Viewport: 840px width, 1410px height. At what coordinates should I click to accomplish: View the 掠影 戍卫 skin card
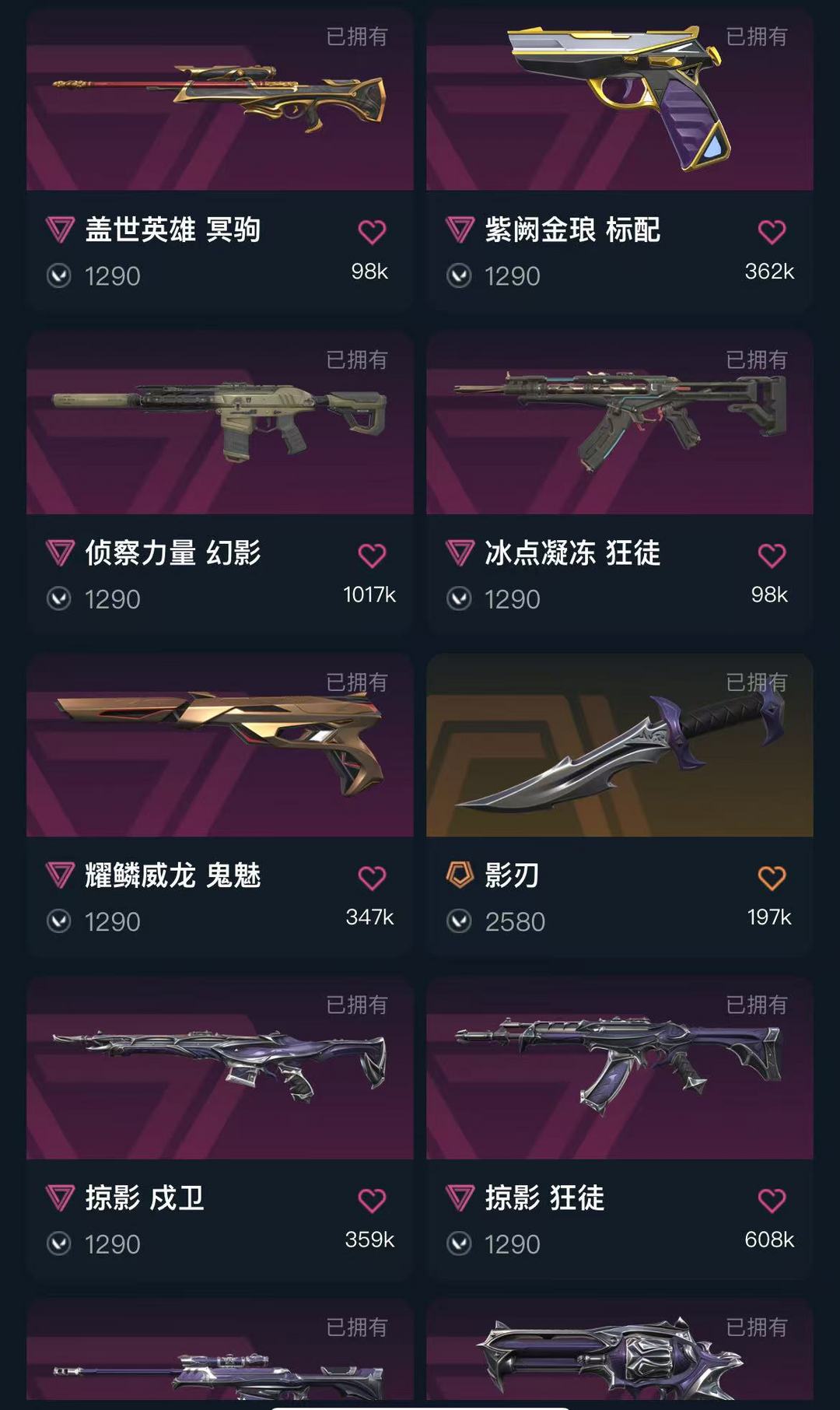coord(219,1129)
